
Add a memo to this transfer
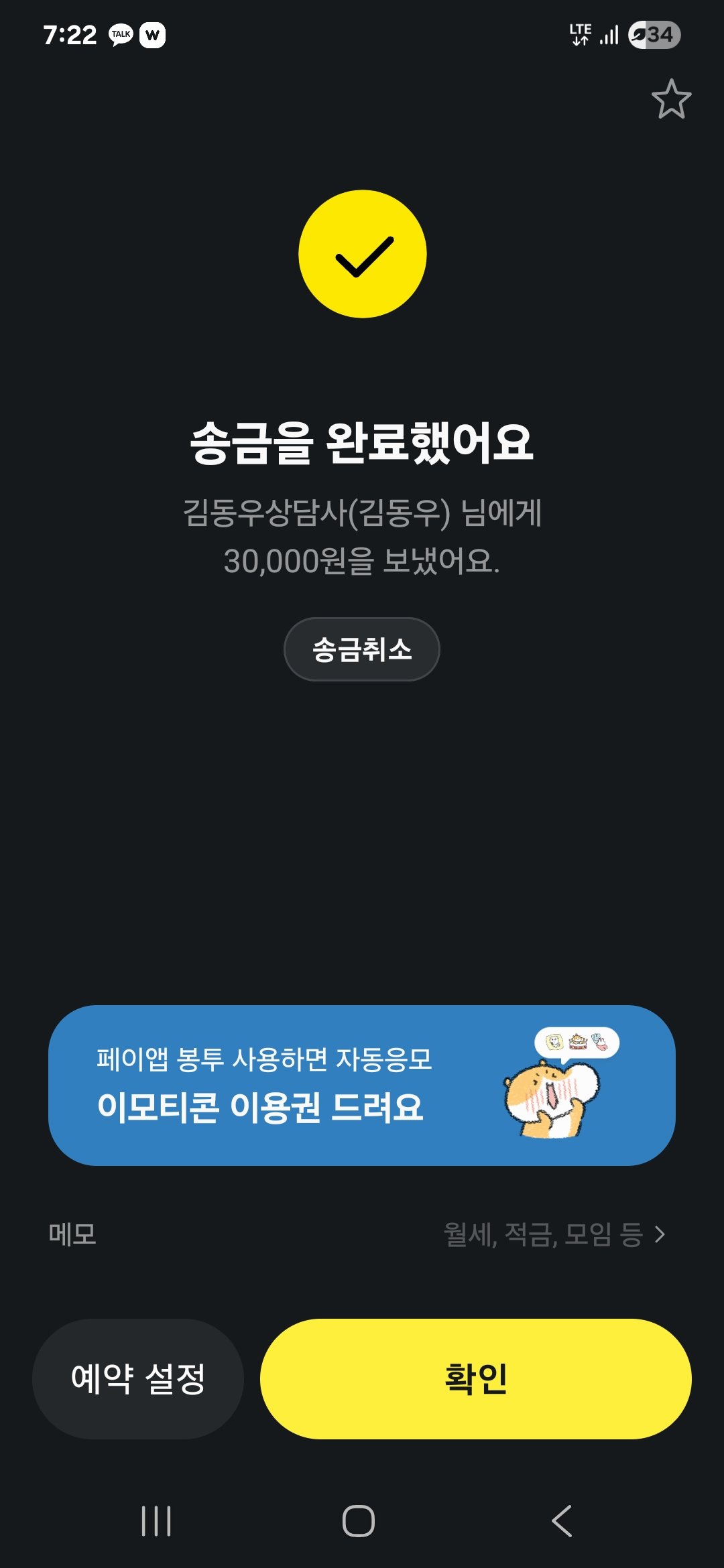point(554,1234)
